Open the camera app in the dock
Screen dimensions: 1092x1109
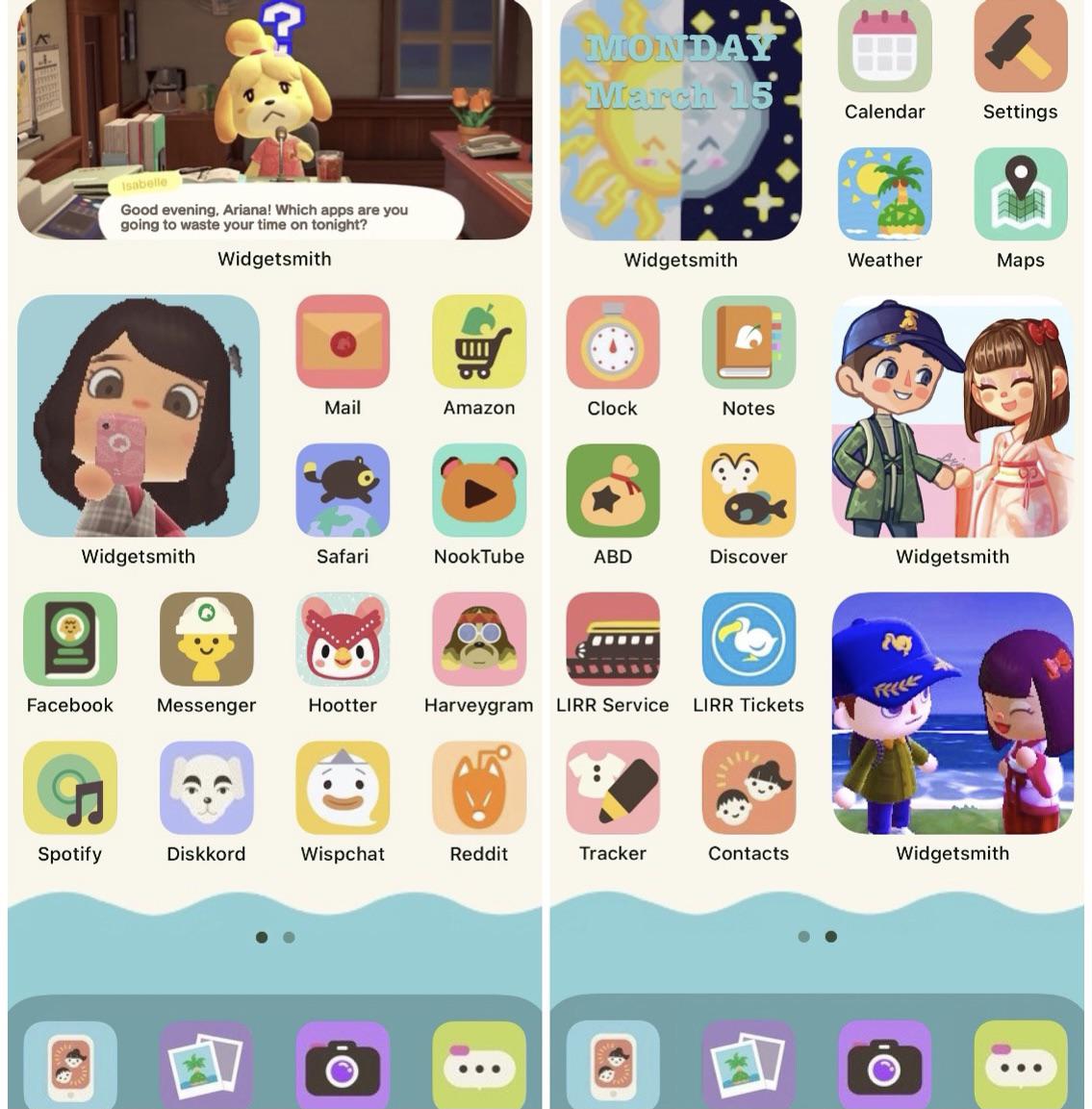point(343,1063)
